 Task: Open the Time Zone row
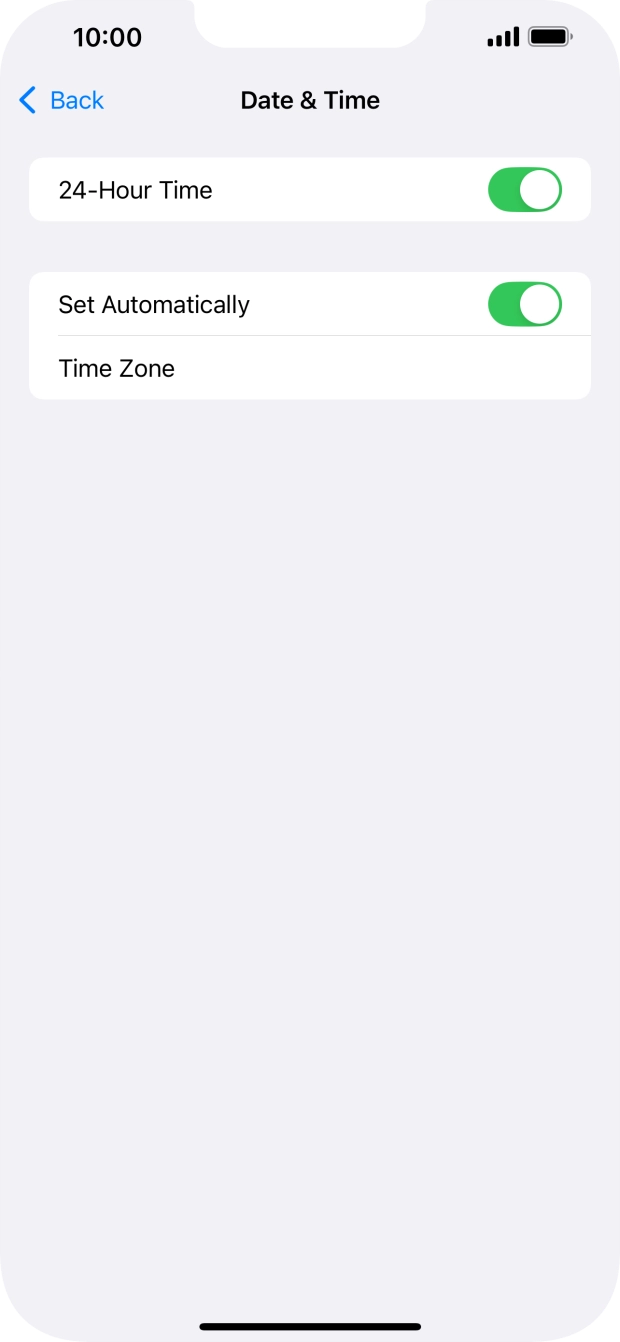(309, 368)
